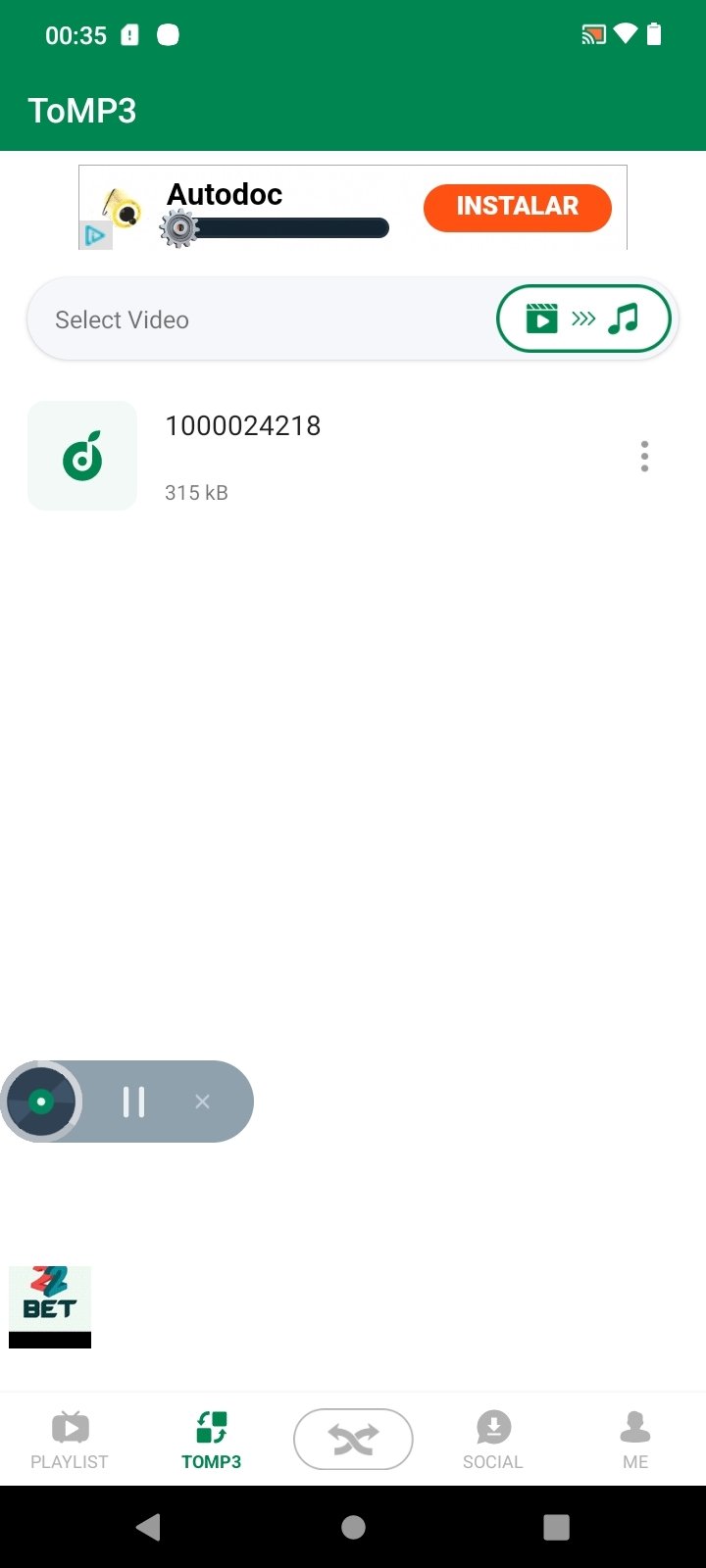706x1568 pixels.
Task: Tap INSTALAR on the Autodoc ad
Action: (518, 207)
